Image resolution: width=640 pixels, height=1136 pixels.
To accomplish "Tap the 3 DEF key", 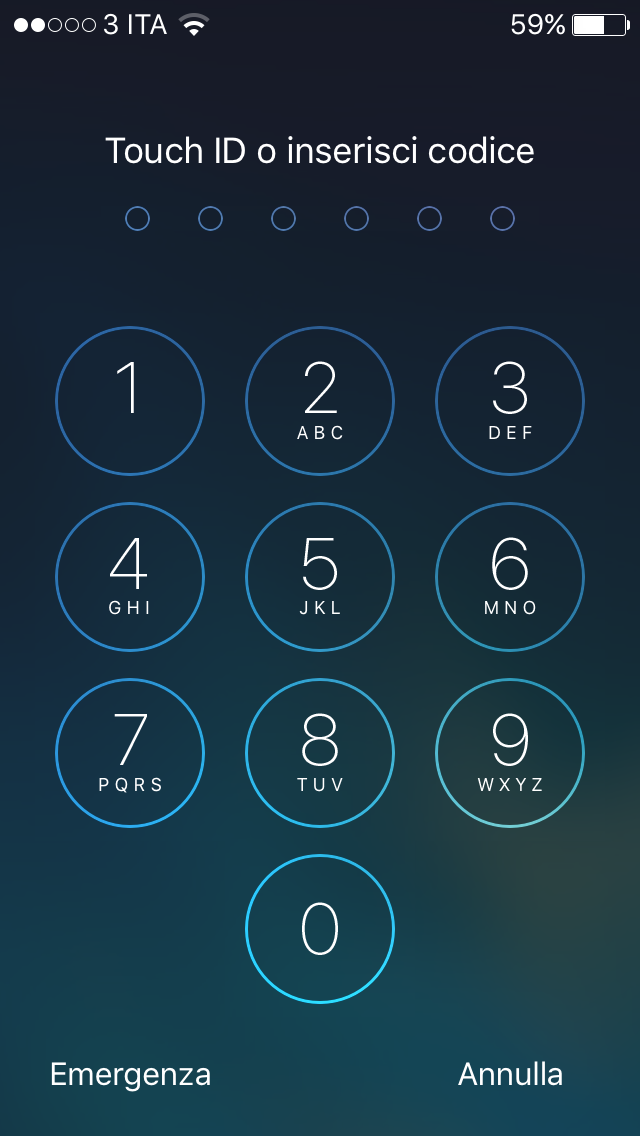I will 510,401.
